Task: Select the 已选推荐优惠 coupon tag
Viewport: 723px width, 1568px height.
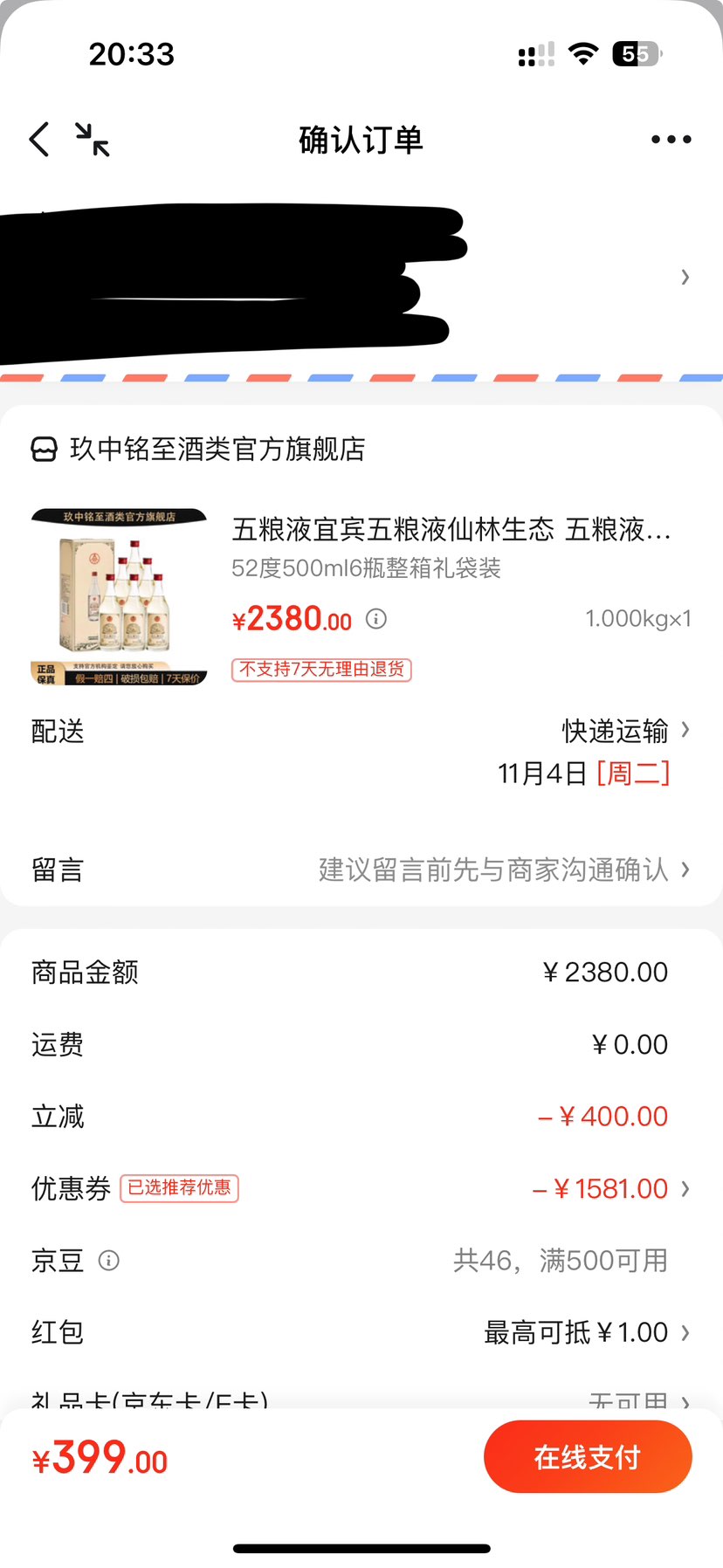Action: [179, 1188]
